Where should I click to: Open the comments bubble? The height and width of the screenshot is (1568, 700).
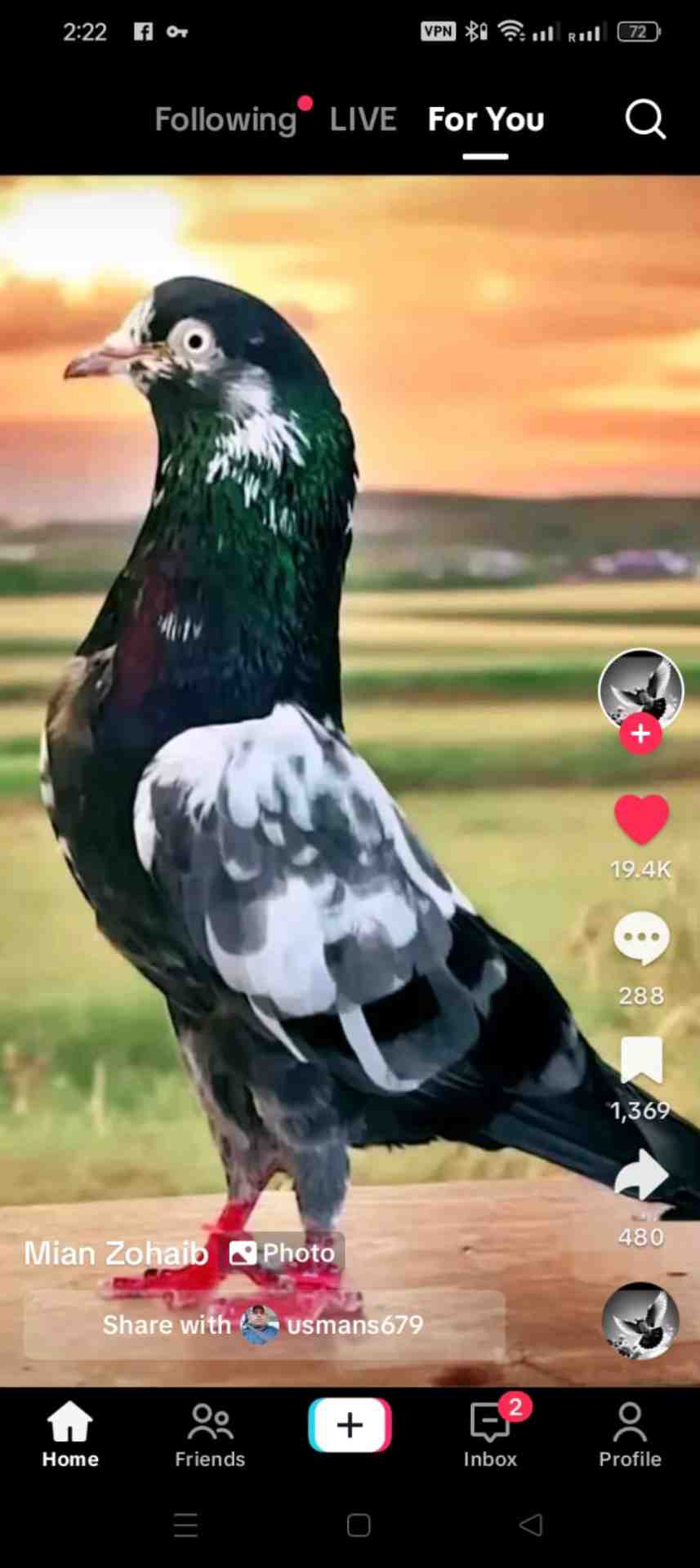641,938
